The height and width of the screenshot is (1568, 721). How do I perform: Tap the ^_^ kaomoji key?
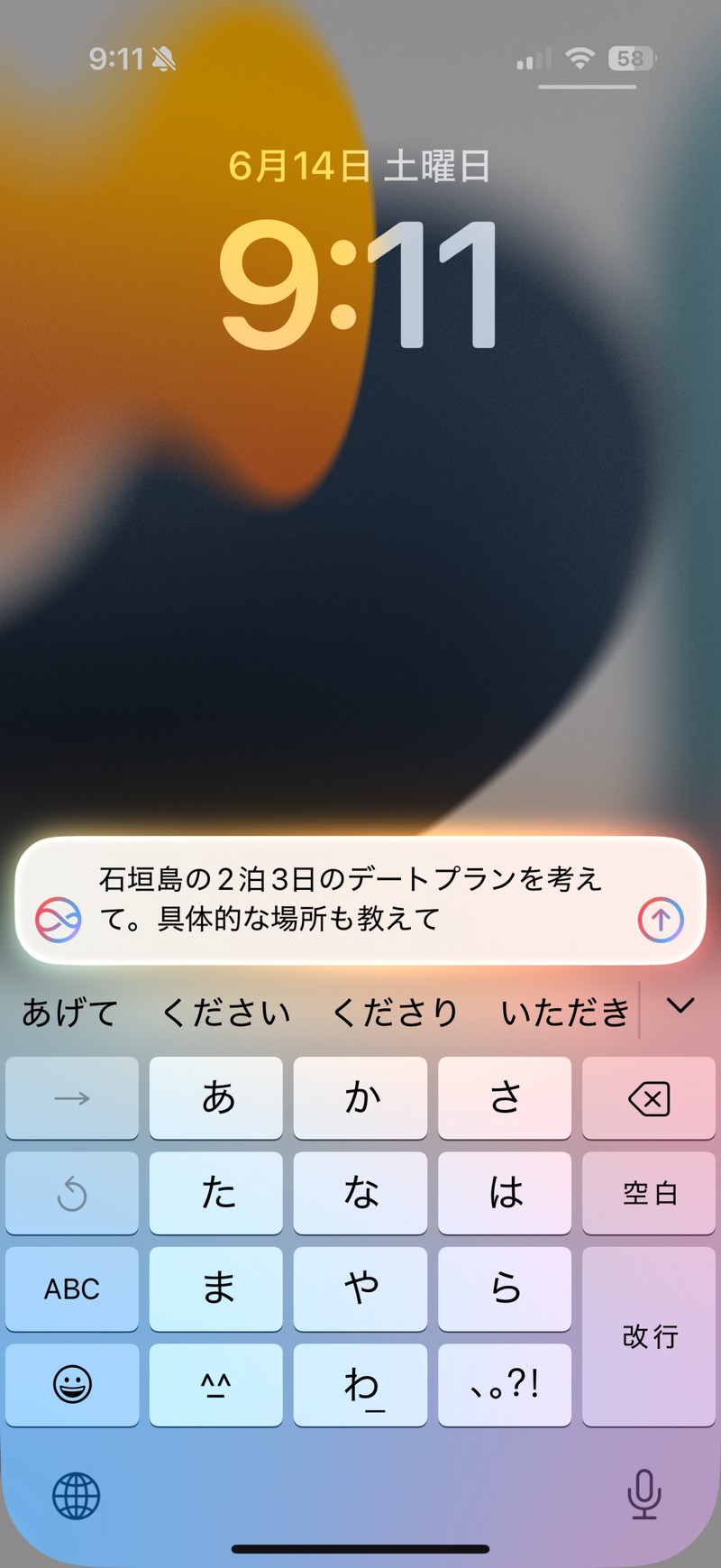[216, 1385]
